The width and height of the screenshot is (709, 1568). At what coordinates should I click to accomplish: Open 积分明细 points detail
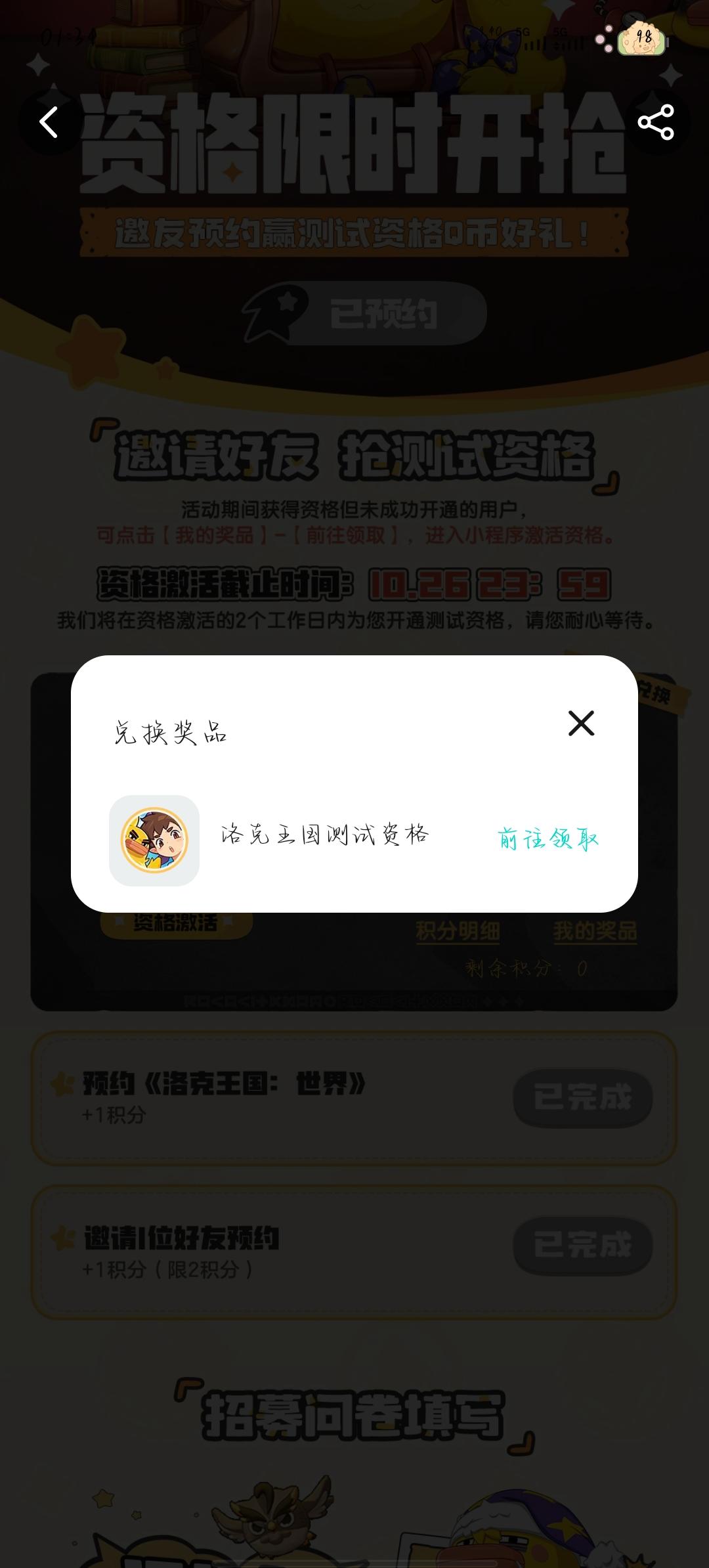click(x=458, y=931)
